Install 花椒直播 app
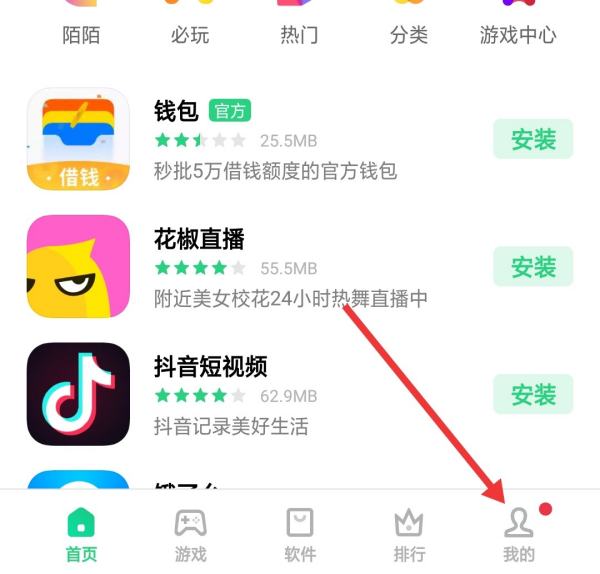600x574 pixels. click(x=533, y=267)
